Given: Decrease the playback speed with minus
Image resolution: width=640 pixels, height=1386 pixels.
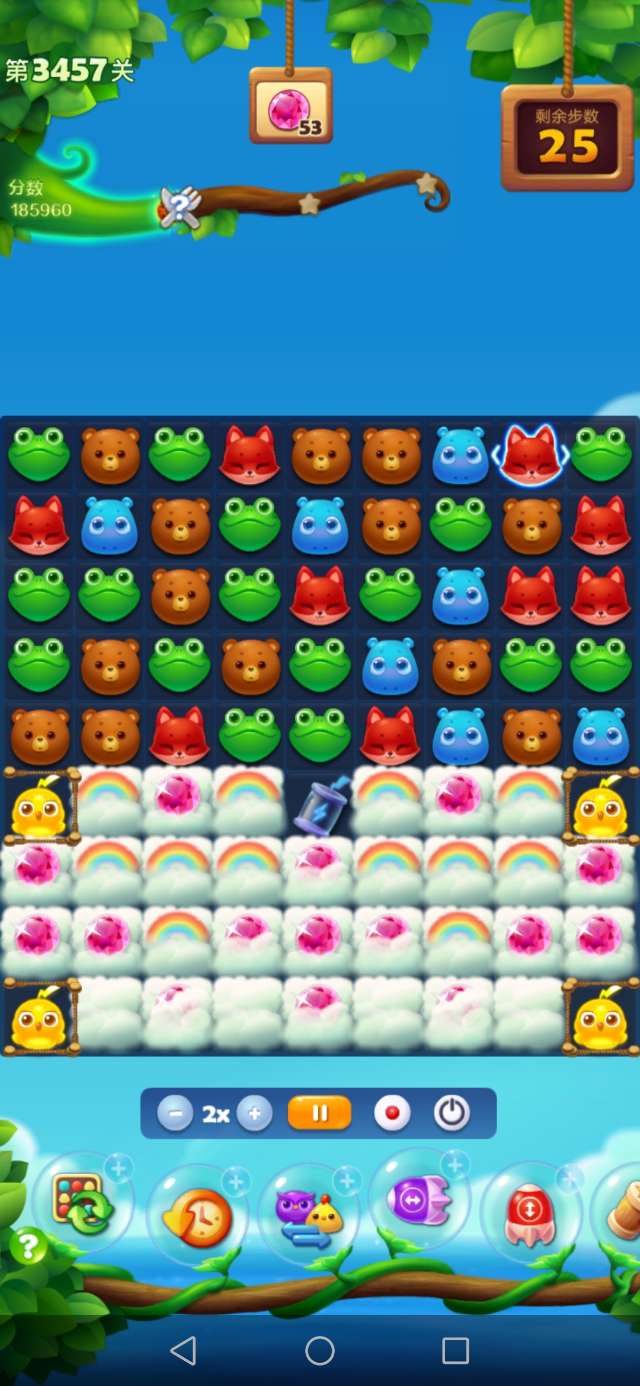Looking at the screenshot, I should [175, 1113].
